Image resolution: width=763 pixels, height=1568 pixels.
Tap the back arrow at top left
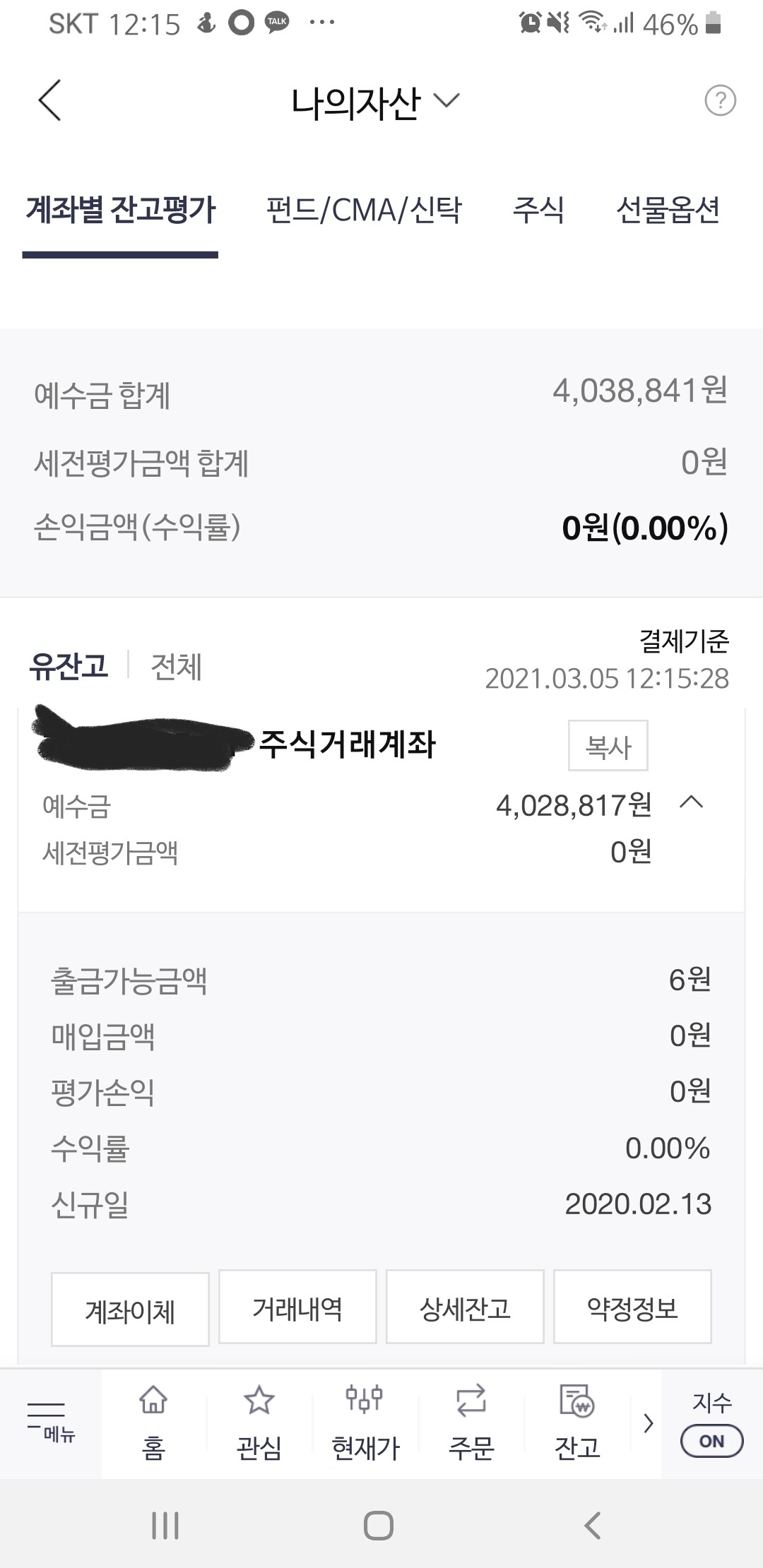[x=48, y=101]
